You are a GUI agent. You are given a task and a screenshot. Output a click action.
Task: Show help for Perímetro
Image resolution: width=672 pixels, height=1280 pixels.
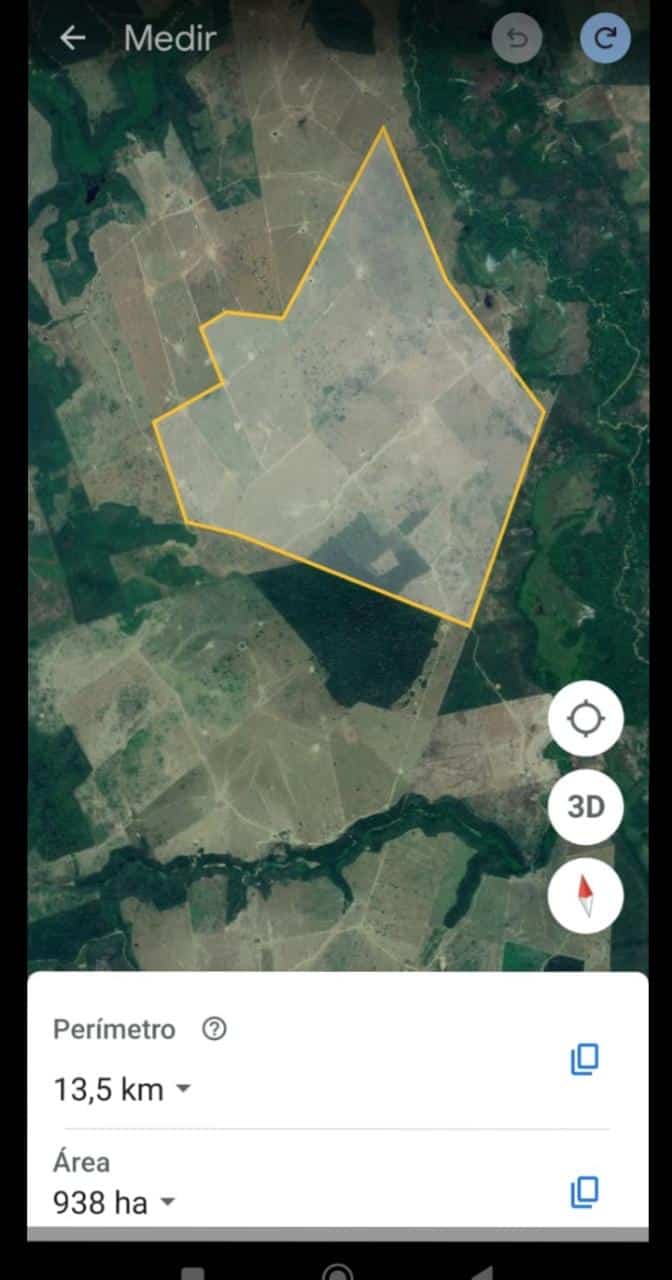[x=214, y=1029]
